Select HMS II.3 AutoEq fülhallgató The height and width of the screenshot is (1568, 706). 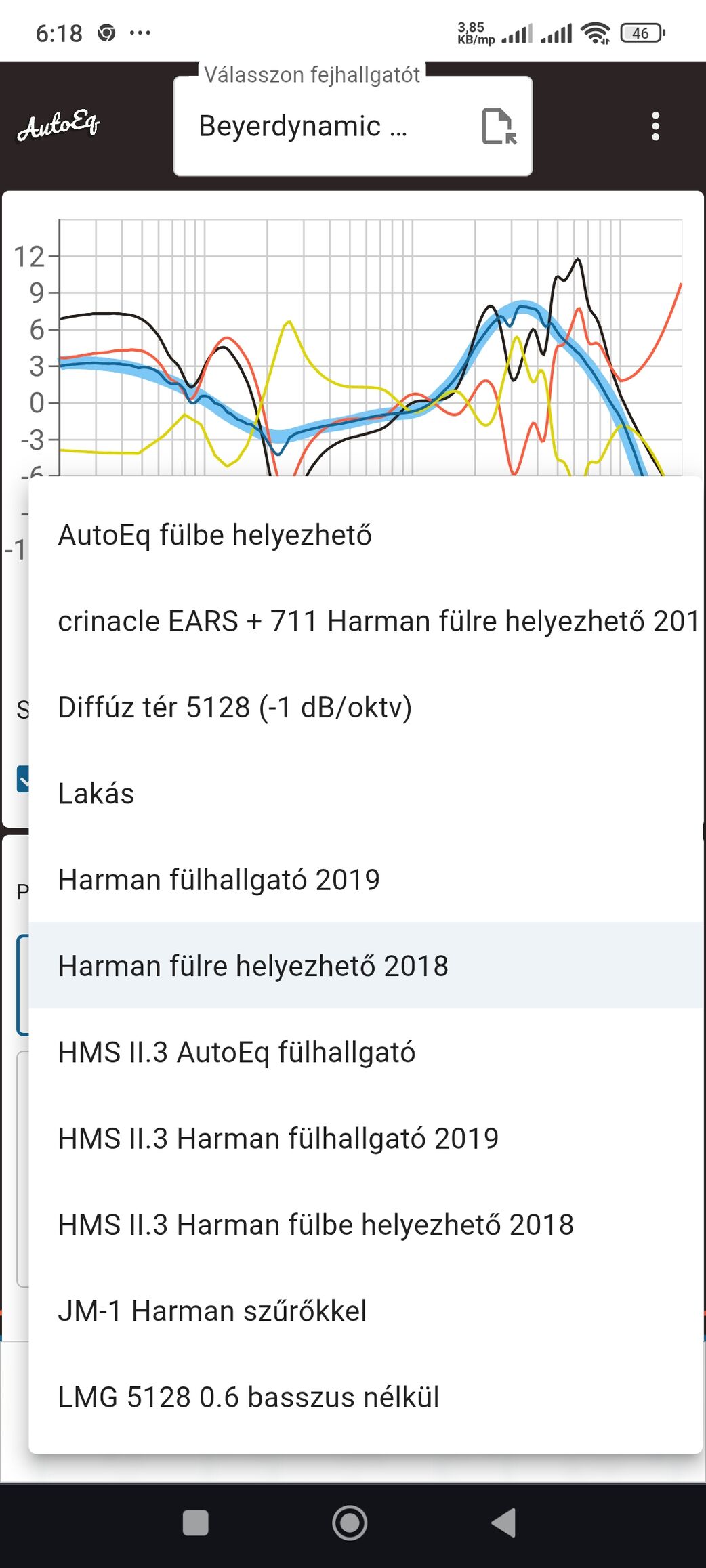coord(365,1051)
